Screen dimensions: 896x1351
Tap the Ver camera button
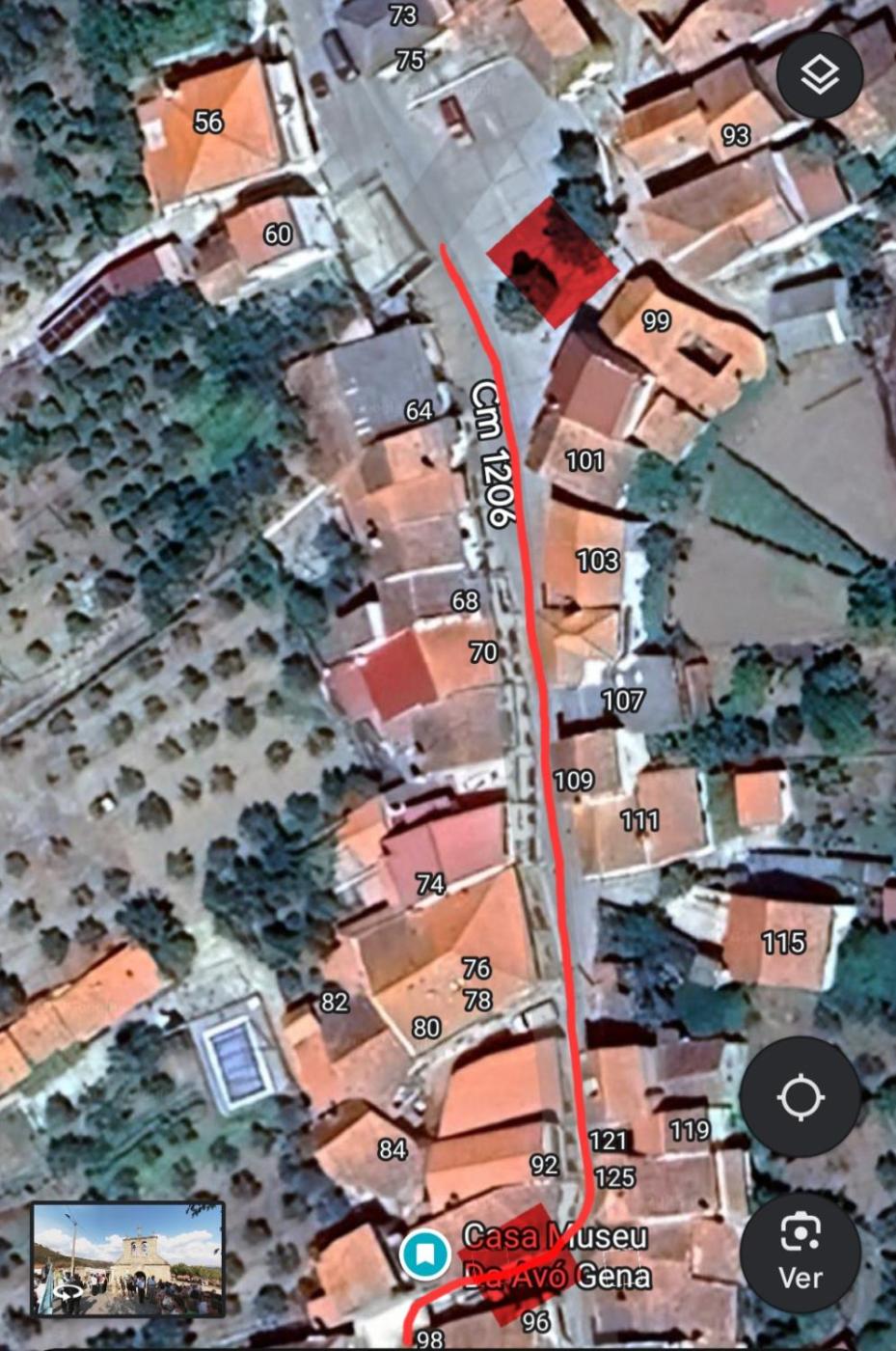coord(800,1252)
